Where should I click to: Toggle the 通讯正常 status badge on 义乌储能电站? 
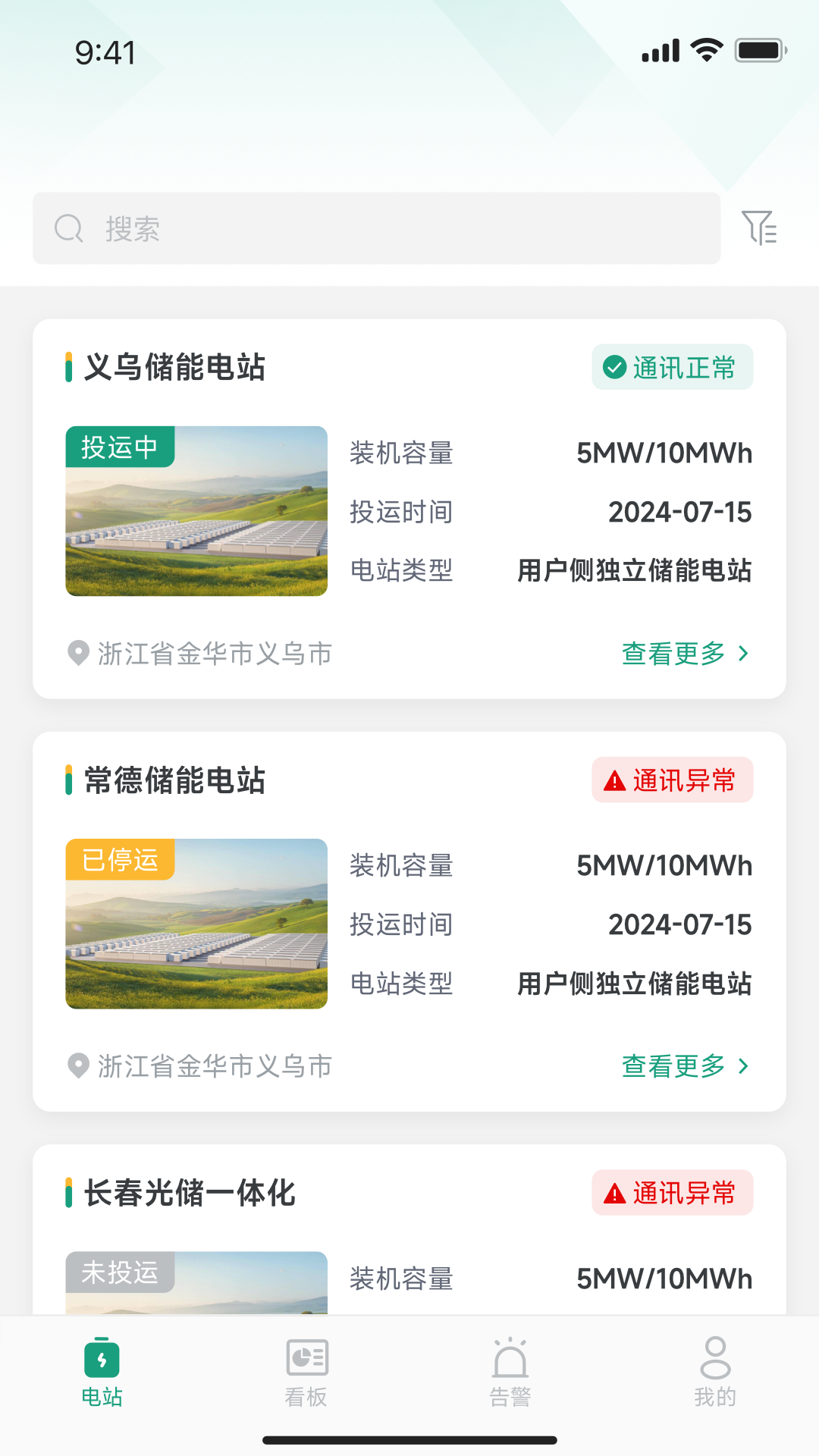pyautogui.click(x=672, y=366)
